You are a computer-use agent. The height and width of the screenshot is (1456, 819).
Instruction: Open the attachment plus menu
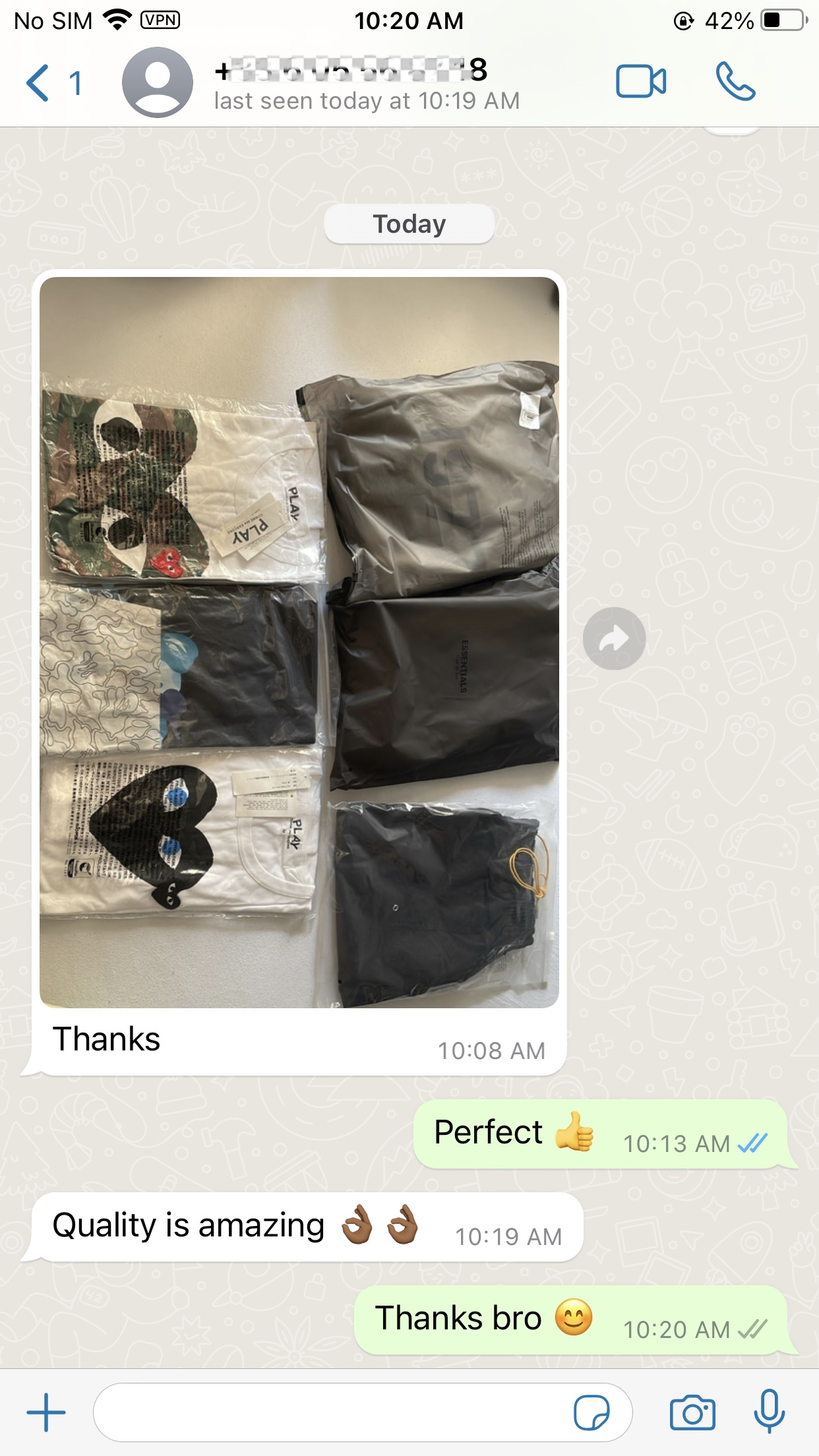click(x=45, y=1412)
